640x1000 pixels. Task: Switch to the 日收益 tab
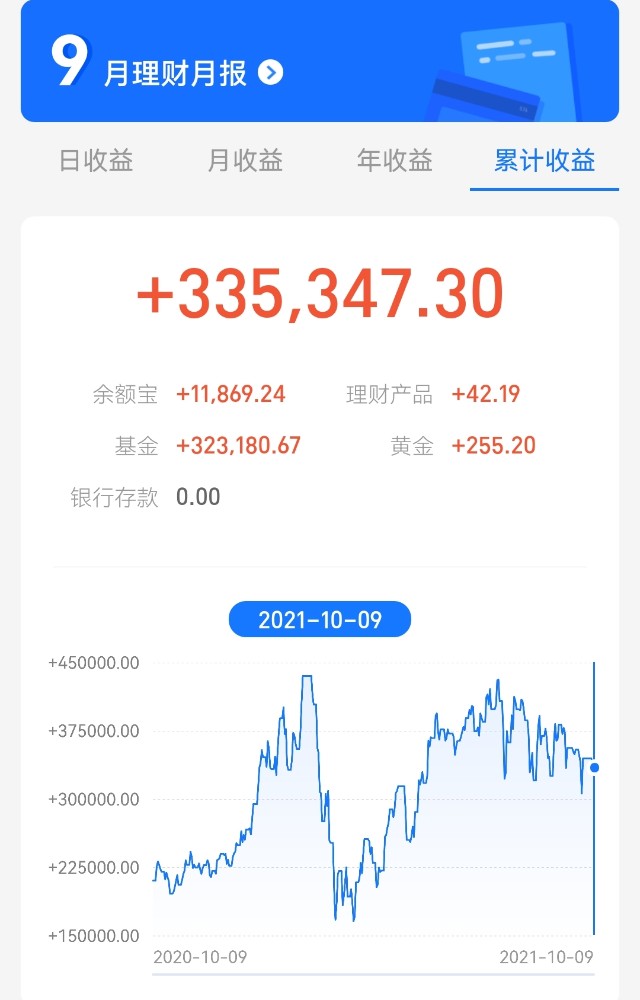[x=96, y=160]
